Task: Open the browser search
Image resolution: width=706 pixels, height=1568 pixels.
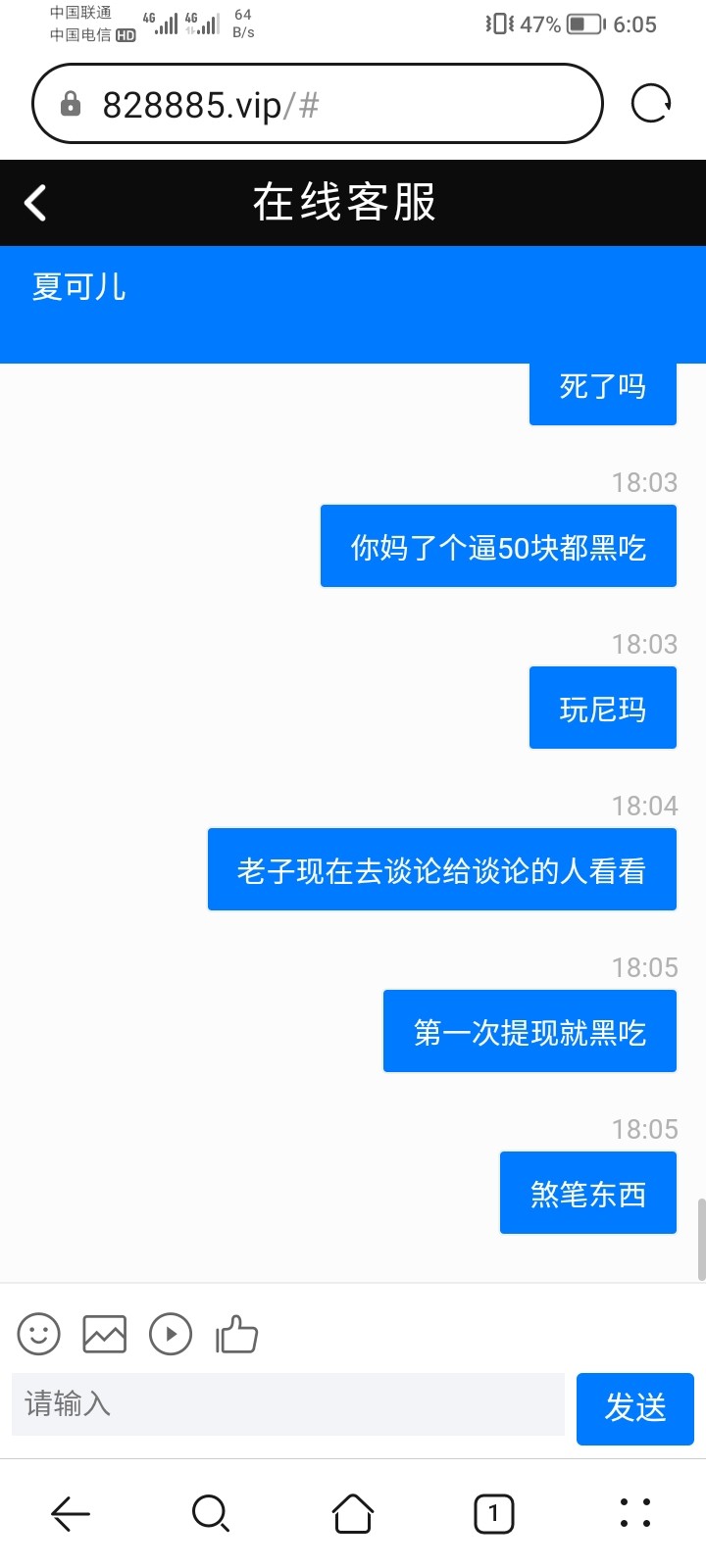Action: pyautogui.click(x=211, y=1513)
